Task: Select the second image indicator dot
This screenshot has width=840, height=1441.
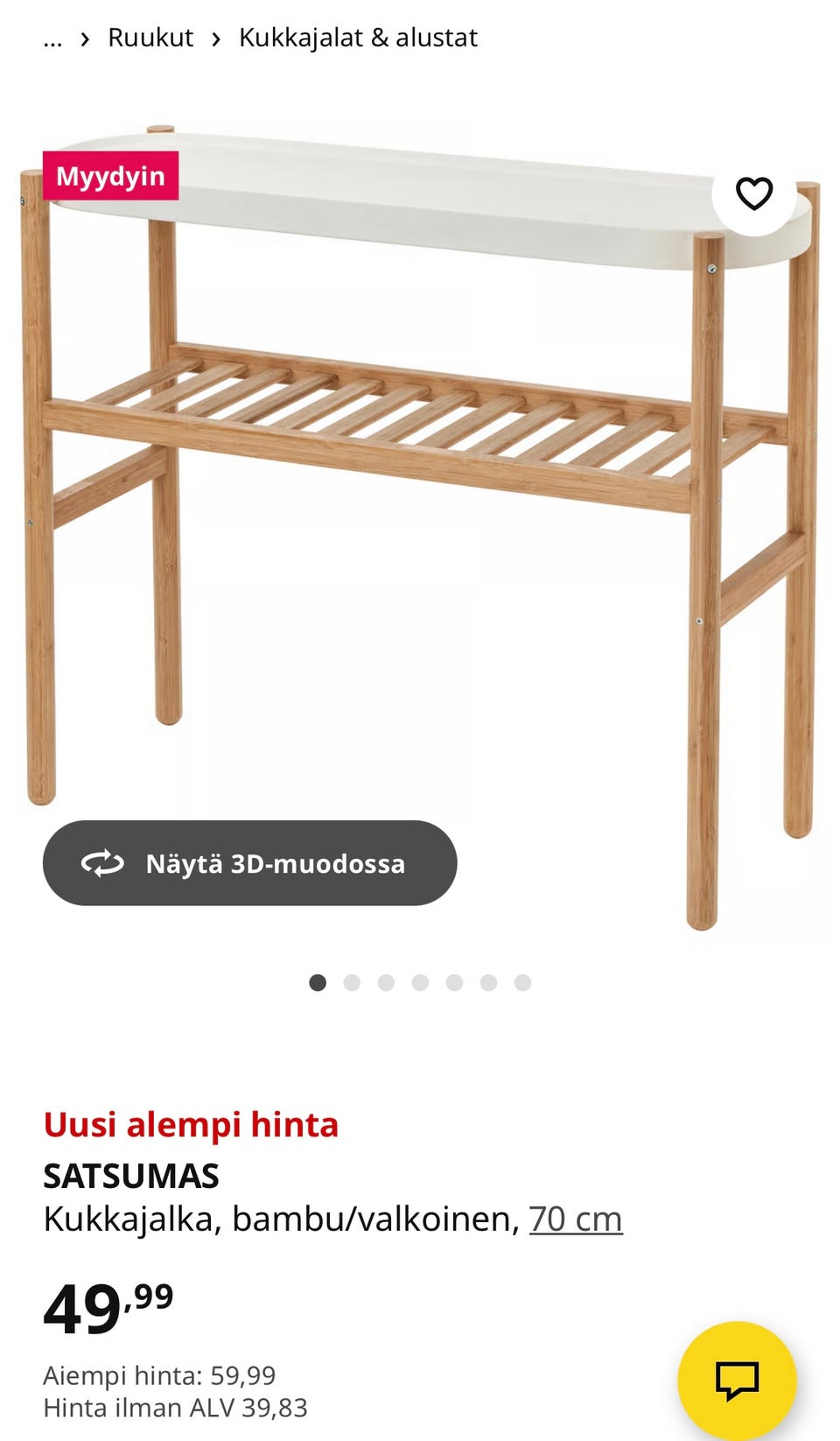Action: [x=353, y=982]
